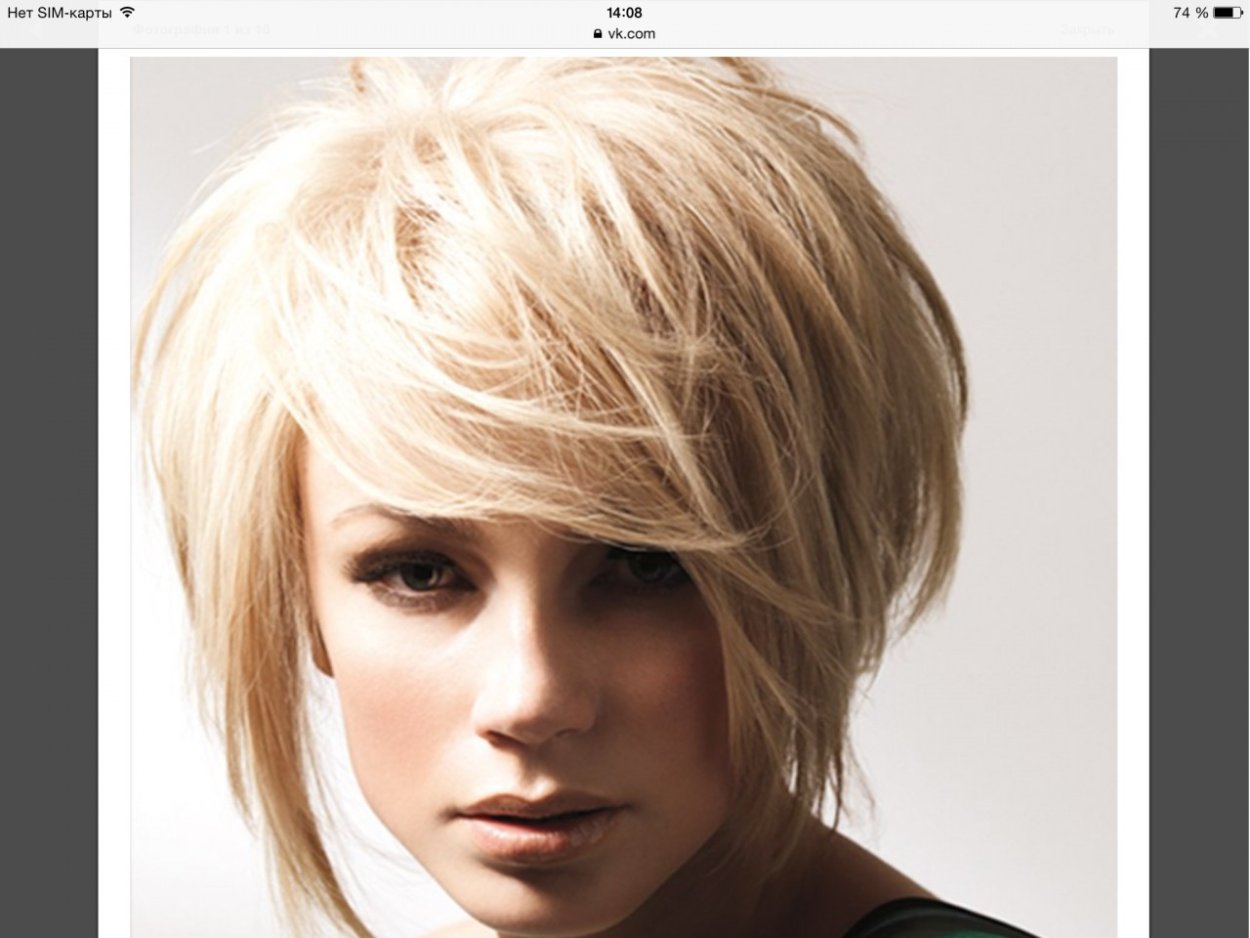Close the photo viewer via Закрыть
The image size is (1250, 938).
pos(1087,30)
